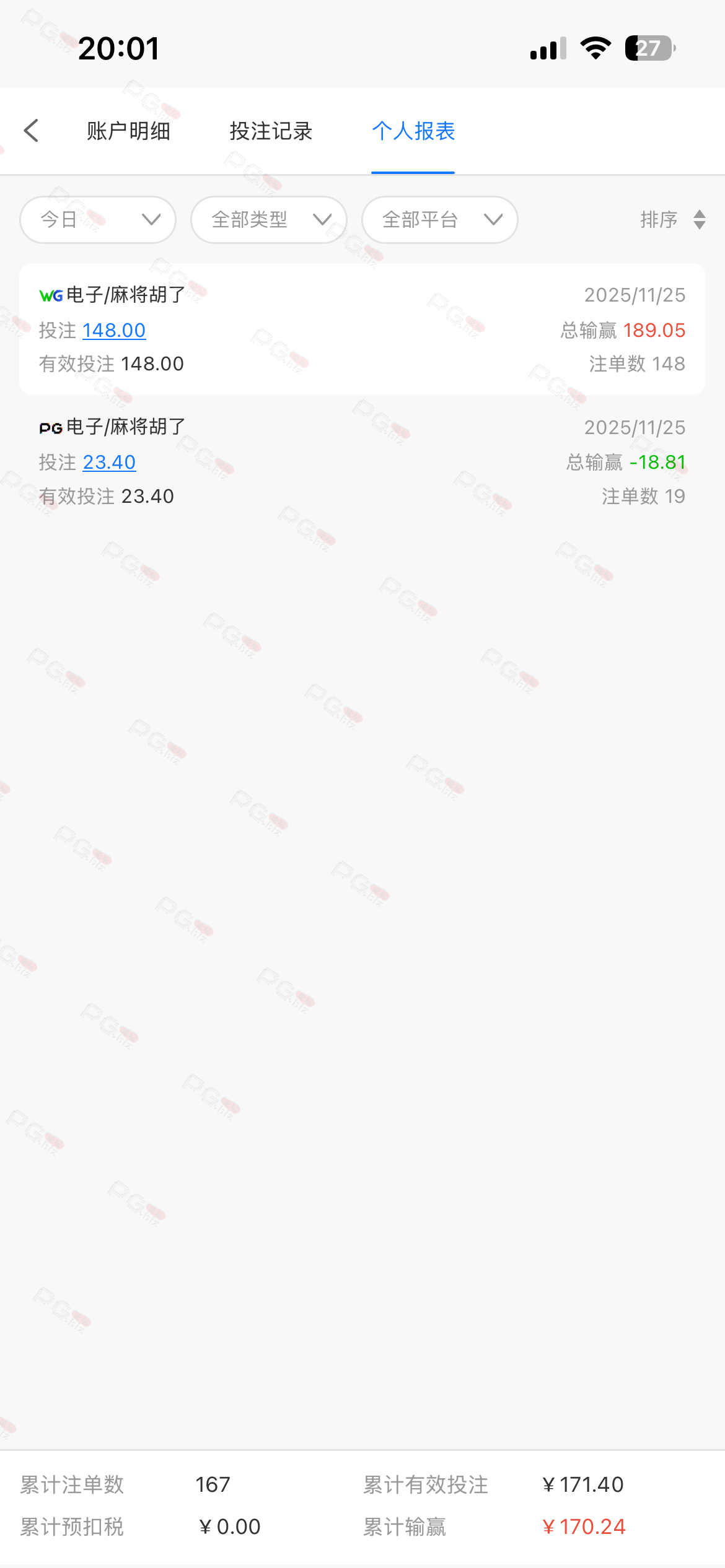Go back using the top-left arrow
725x1568 pixels.
pyautogui.click(x=32, y=131)
